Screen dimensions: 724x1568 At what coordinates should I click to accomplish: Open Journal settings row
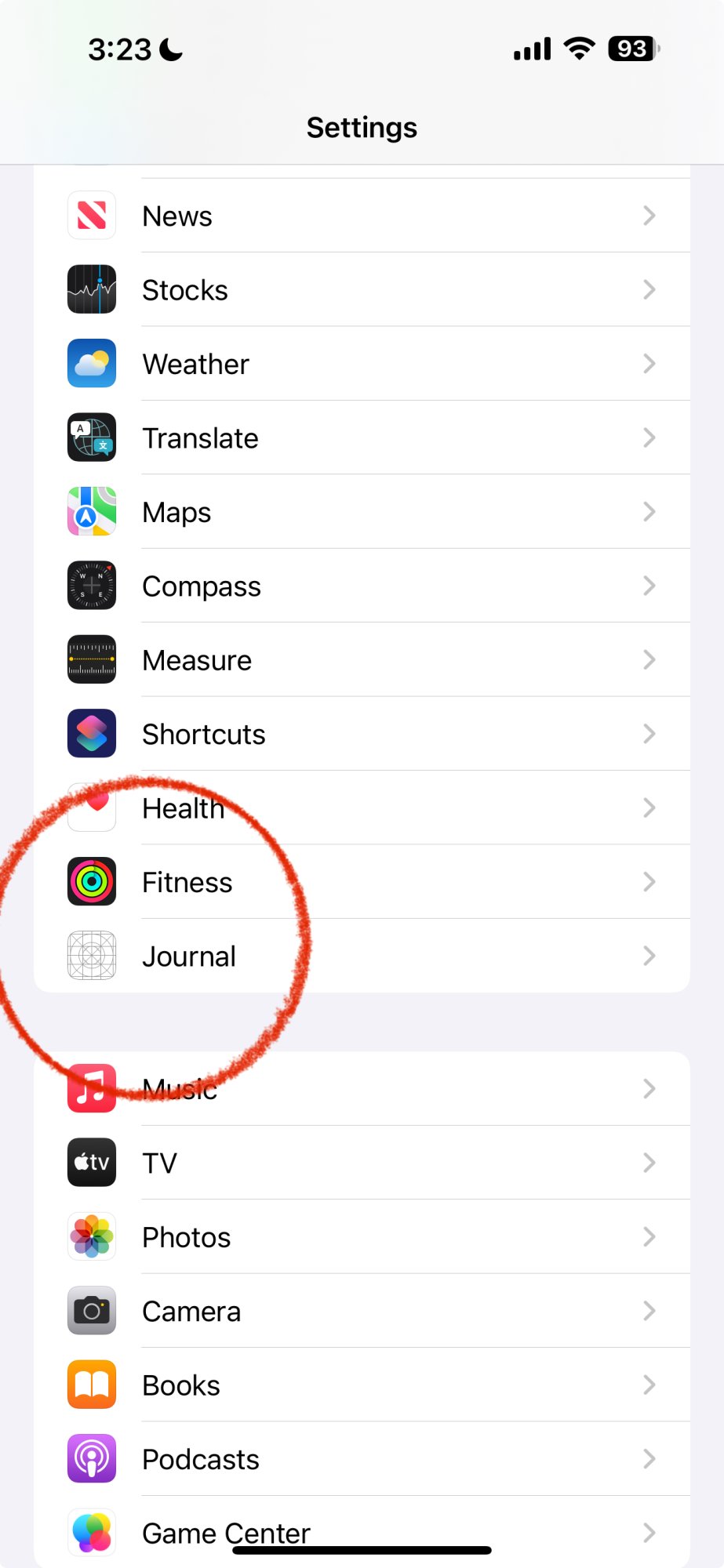pos(361,956)
